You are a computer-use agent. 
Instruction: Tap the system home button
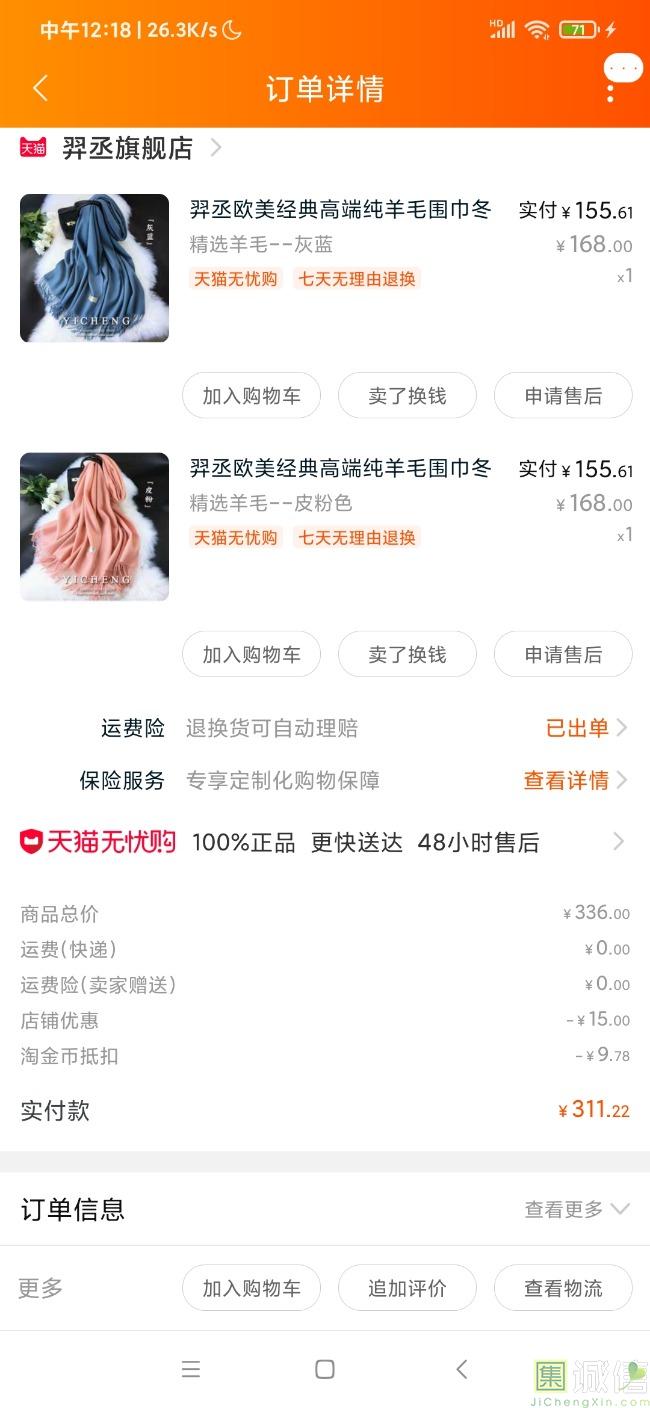click(325, 1369)
